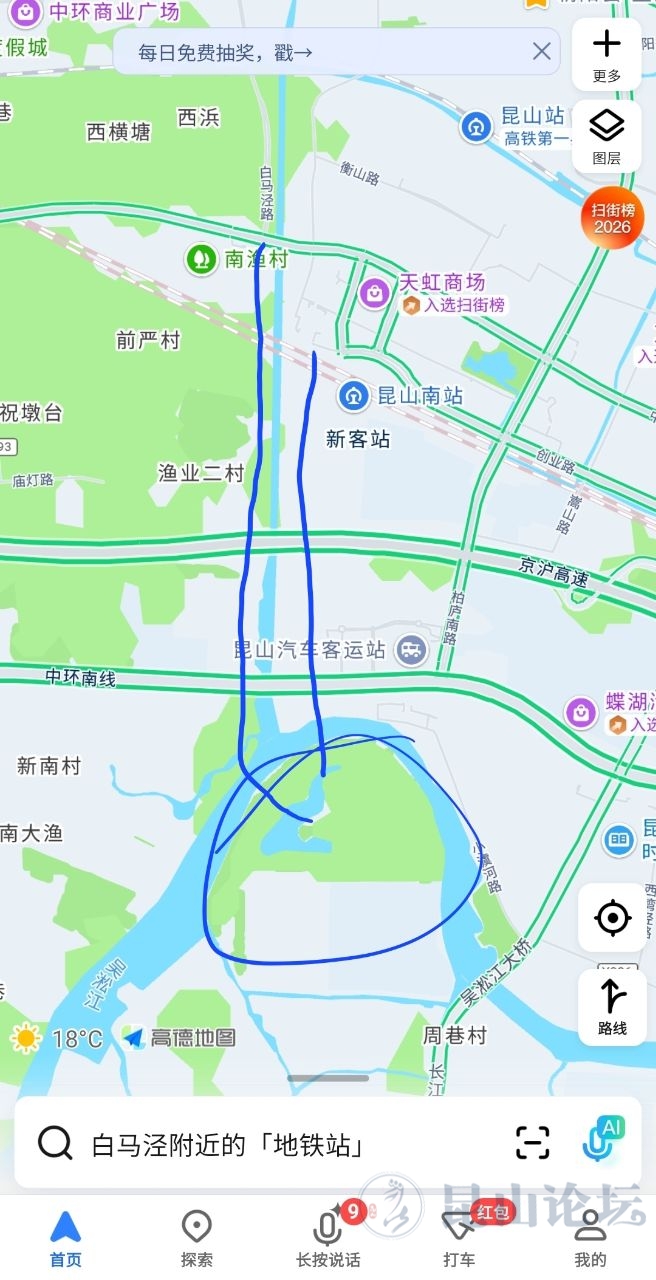Start AI voice assistant microphone
The image size is (656, 1280).
click(x=602, y=1140)
